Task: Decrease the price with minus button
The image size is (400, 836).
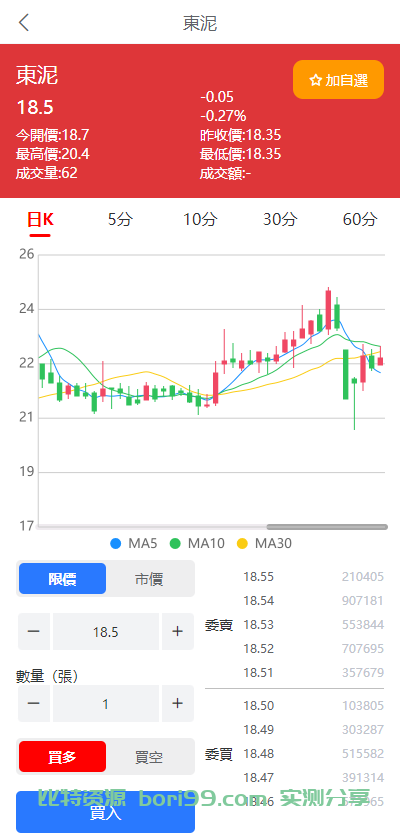Action: [34, 632]
